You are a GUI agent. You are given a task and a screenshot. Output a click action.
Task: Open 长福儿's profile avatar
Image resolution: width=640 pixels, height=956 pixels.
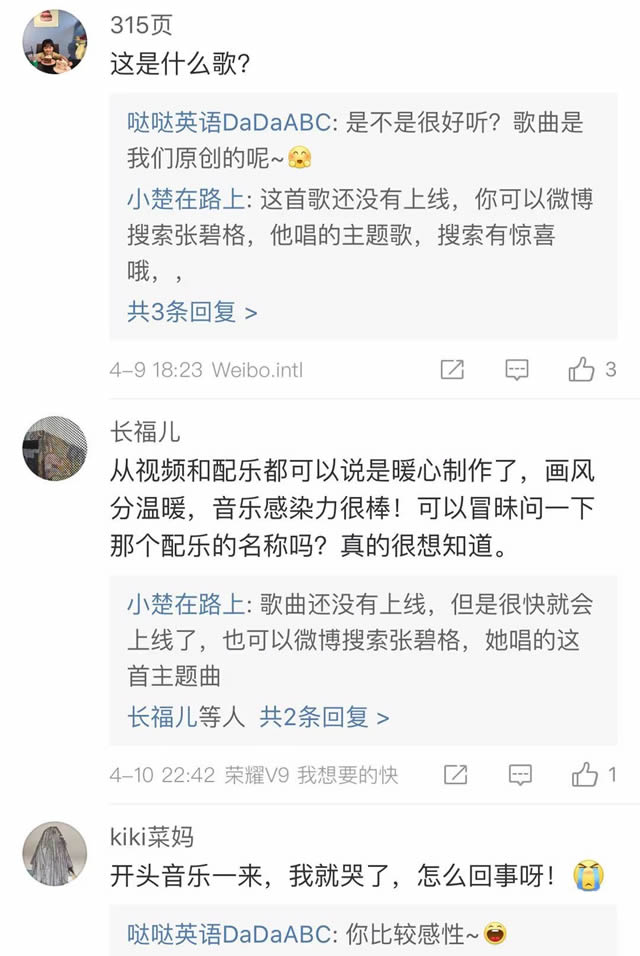click(54, 448)
